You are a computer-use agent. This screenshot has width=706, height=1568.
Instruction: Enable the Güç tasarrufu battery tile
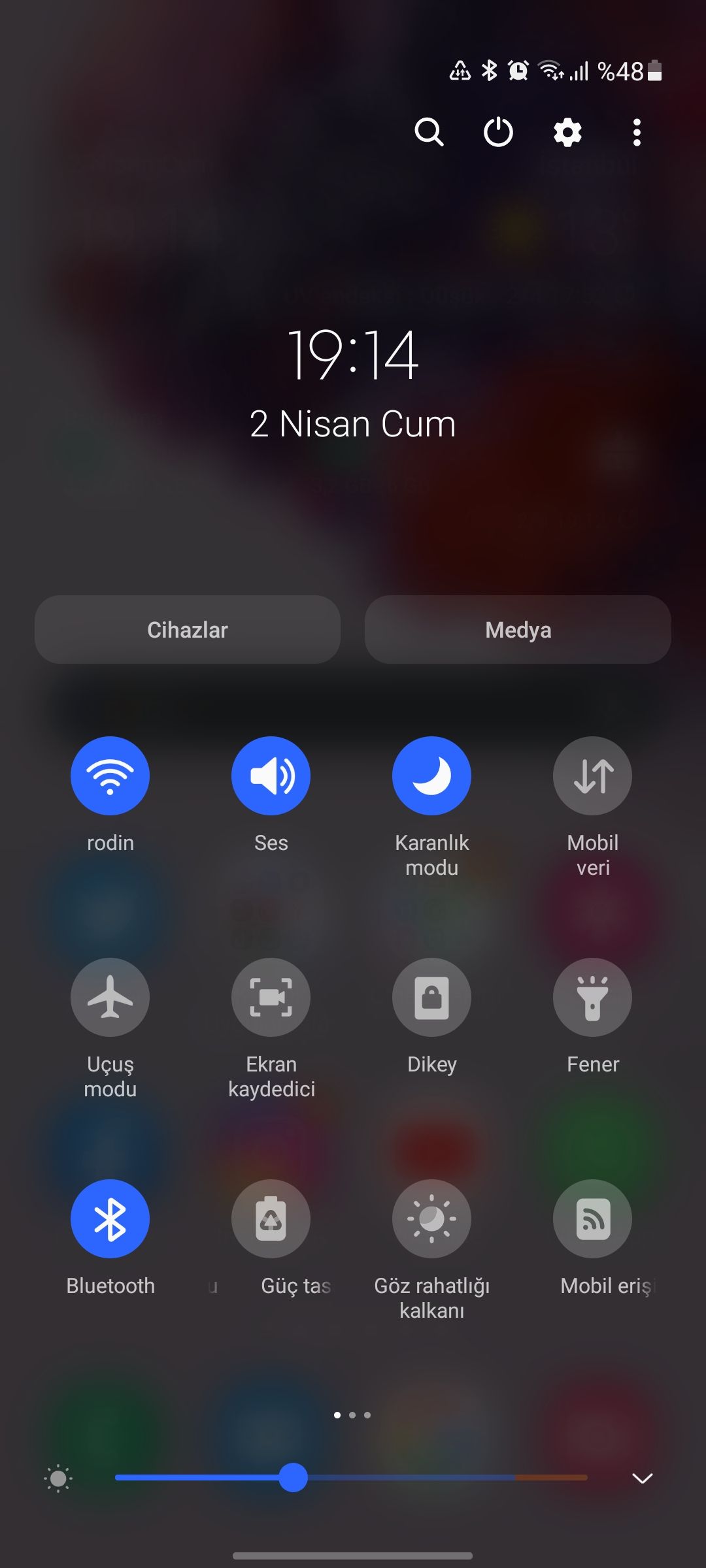point(271,1218)
